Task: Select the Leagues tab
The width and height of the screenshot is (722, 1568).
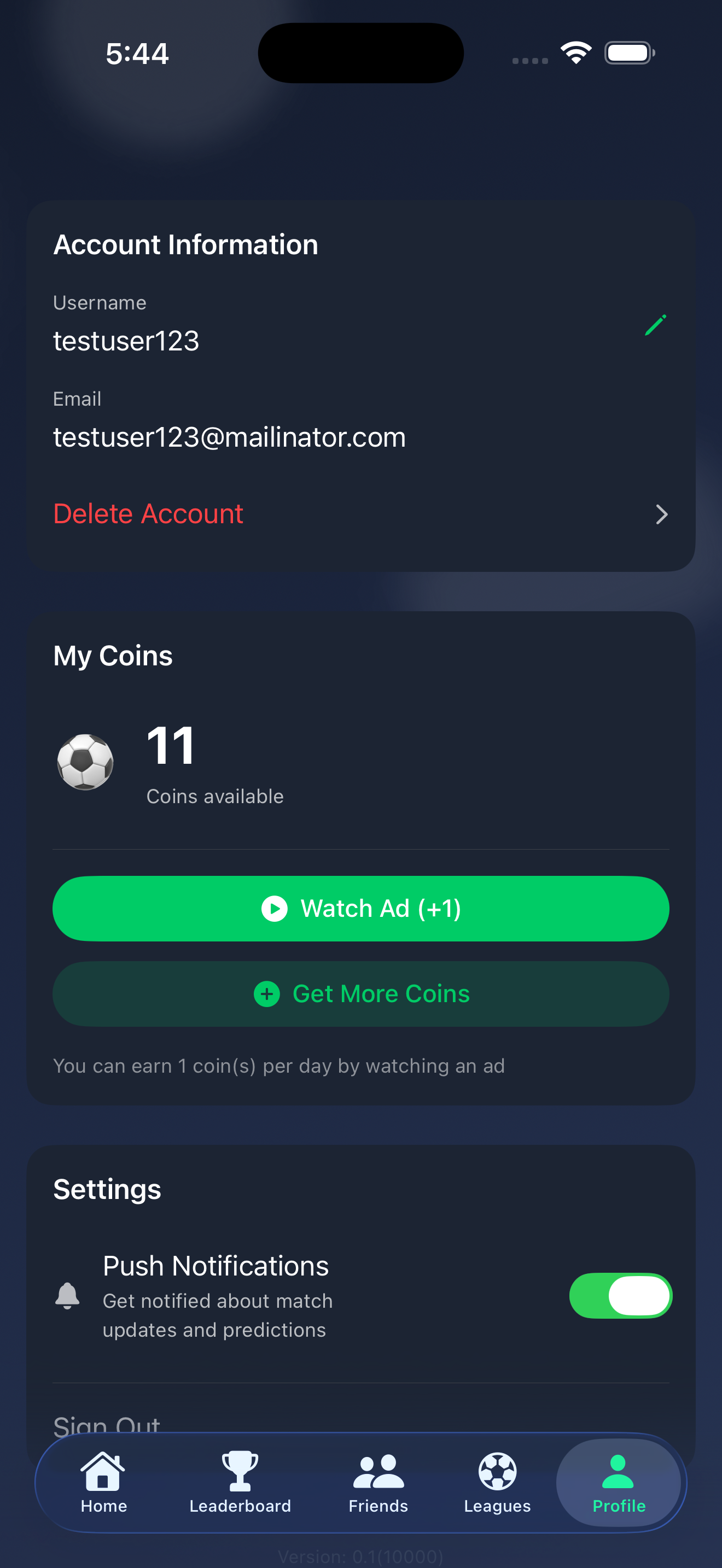Action: coord(497,1483)
